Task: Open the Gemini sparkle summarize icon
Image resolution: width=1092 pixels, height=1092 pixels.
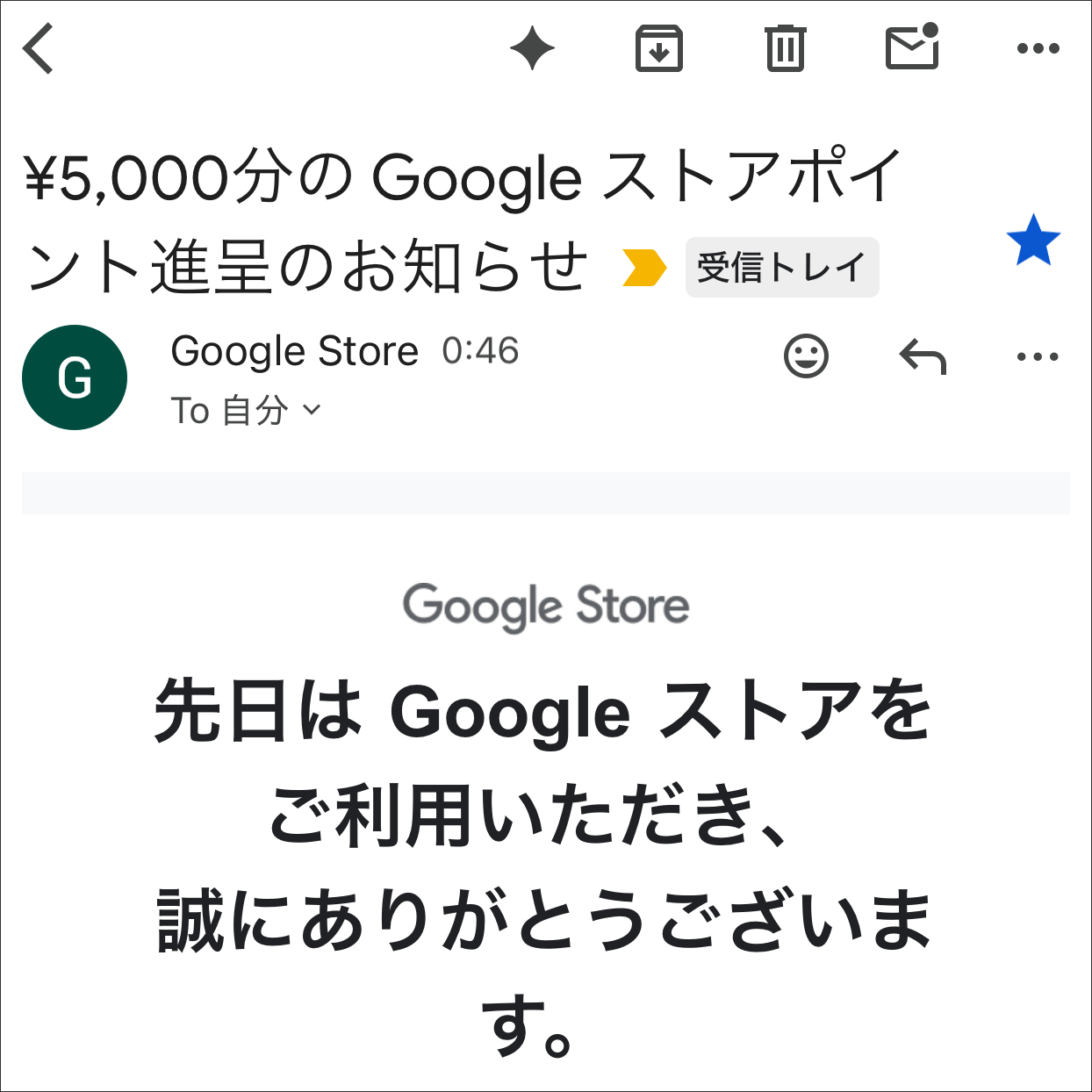Action: 533,48
